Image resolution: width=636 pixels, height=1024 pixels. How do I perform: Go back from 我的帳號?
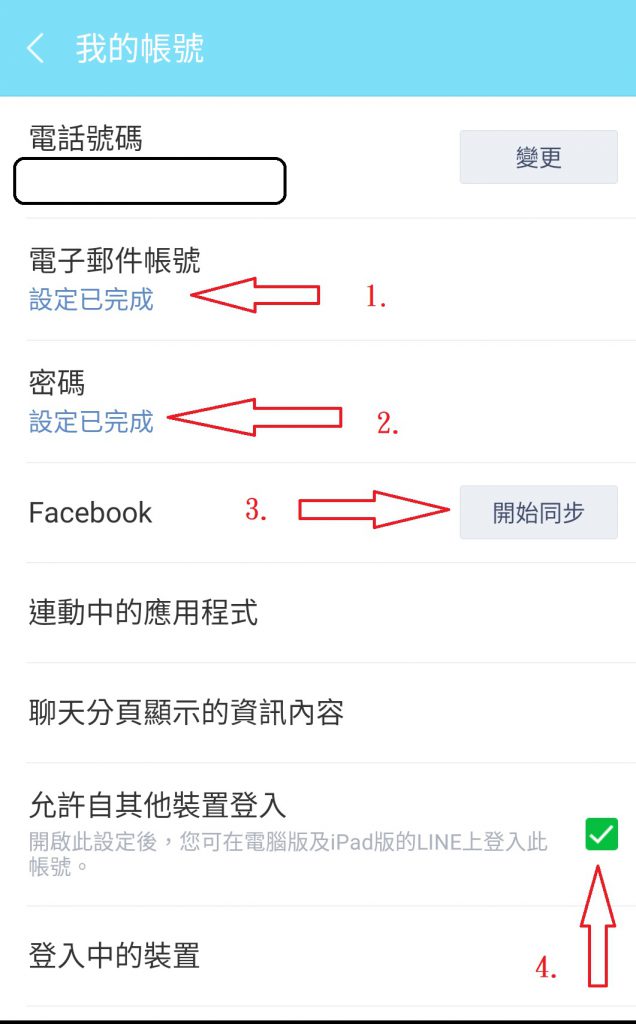[x=36, y=48]
